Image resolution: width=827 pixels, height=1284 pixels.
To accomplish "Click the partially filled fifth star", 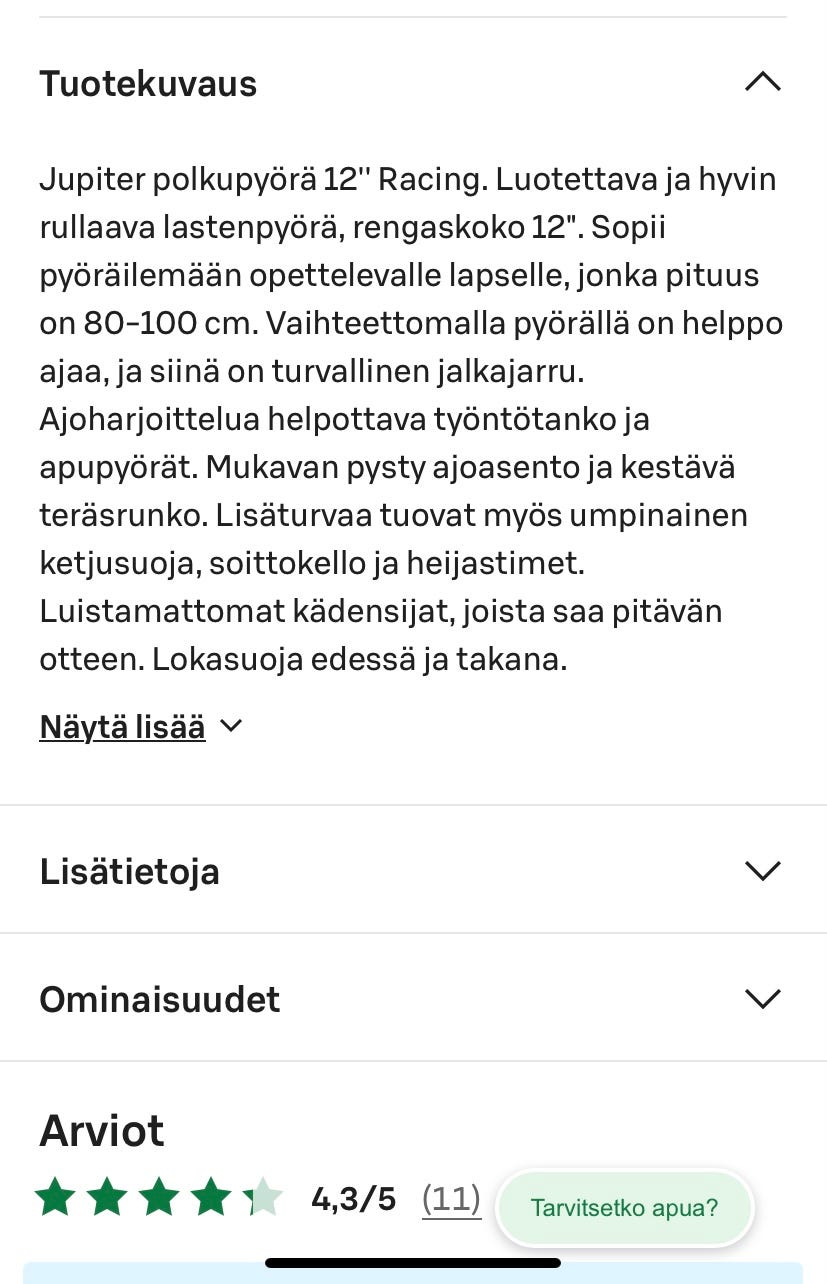I will 263,1196.
